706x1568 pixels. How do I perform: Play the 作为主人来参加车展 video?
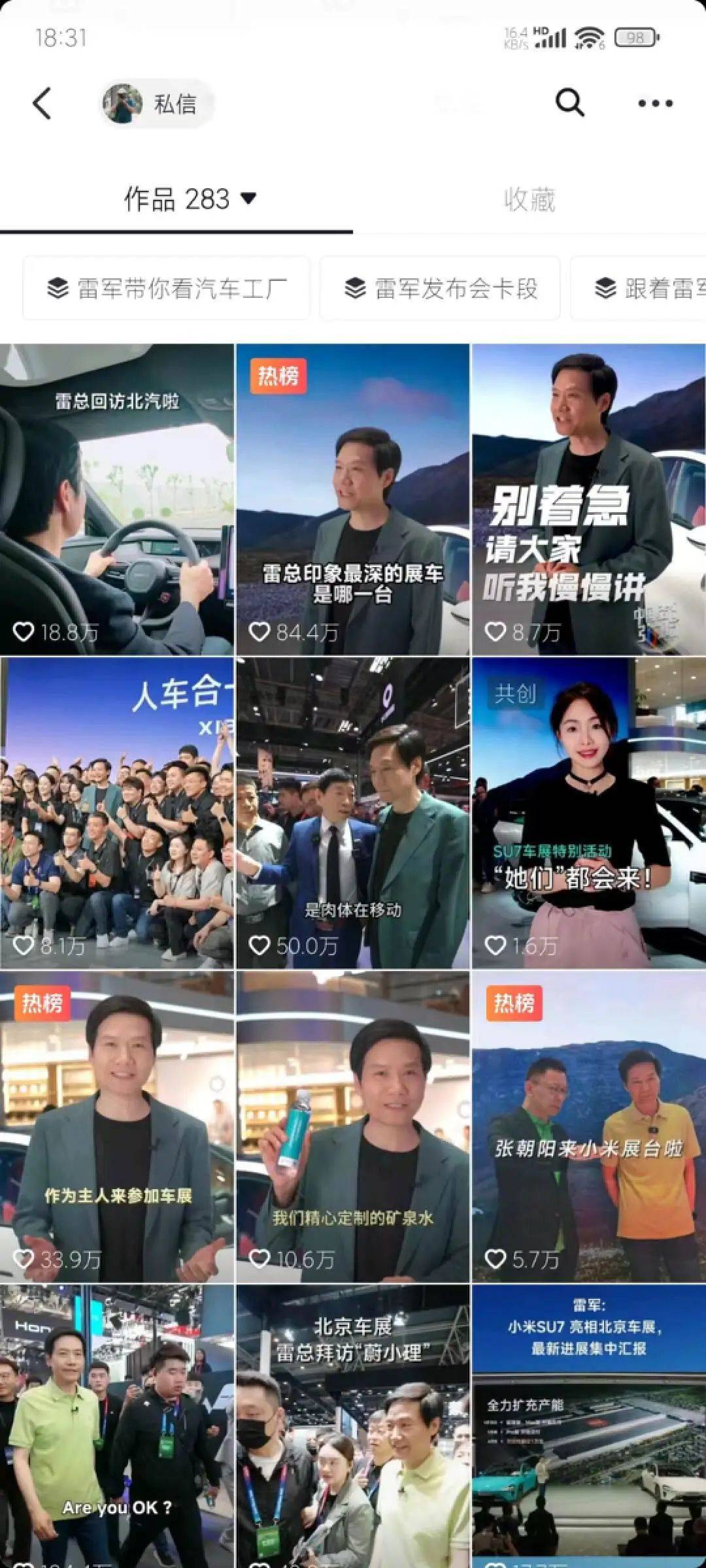pyautogui.click(x=116, y=1126)
